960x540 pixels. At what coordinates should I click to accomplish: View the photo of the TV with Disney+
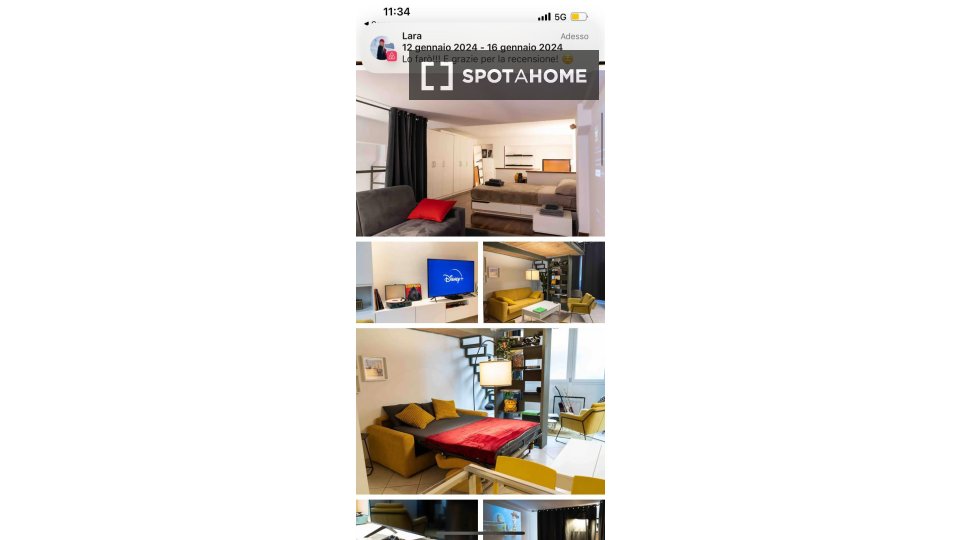tap(417, 282)
